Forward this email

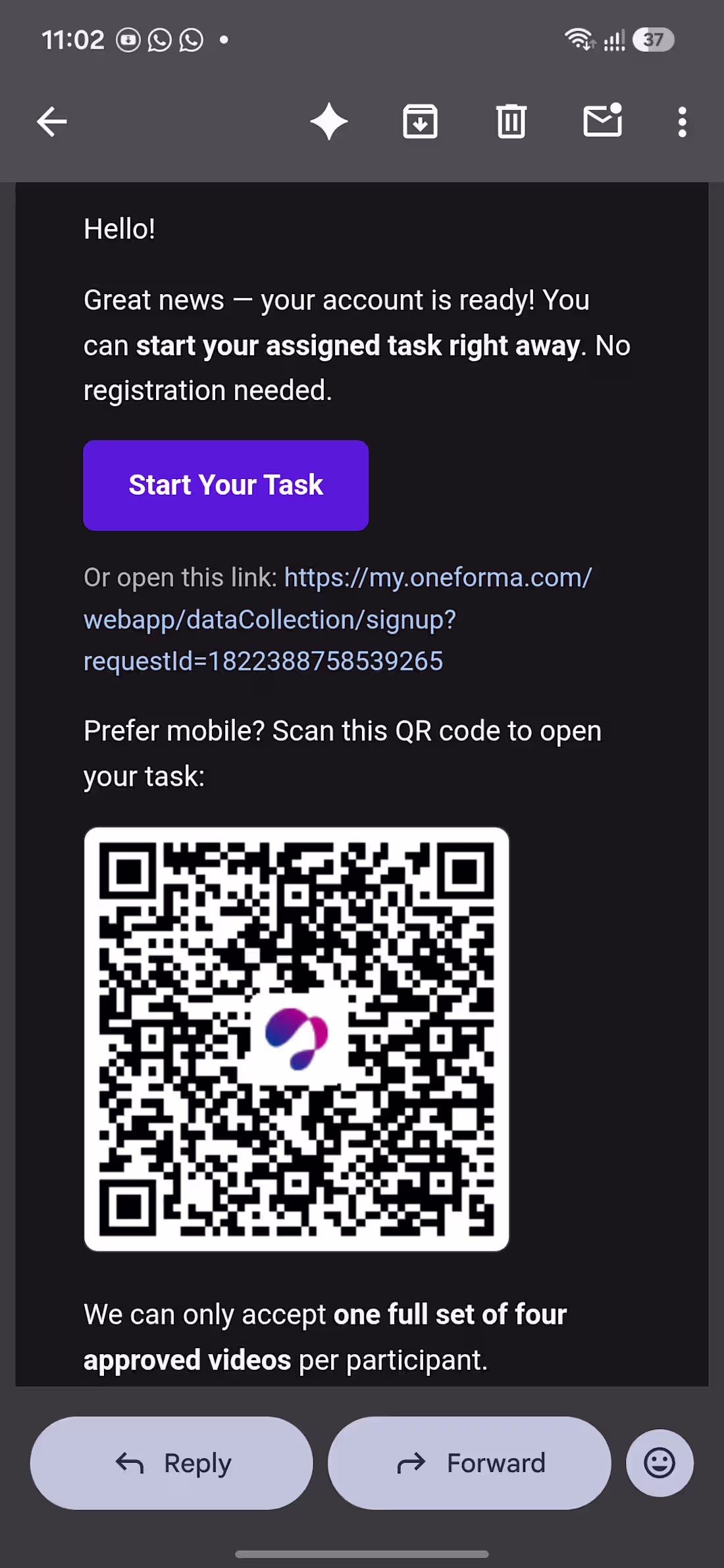click(x=469, y=1463)
